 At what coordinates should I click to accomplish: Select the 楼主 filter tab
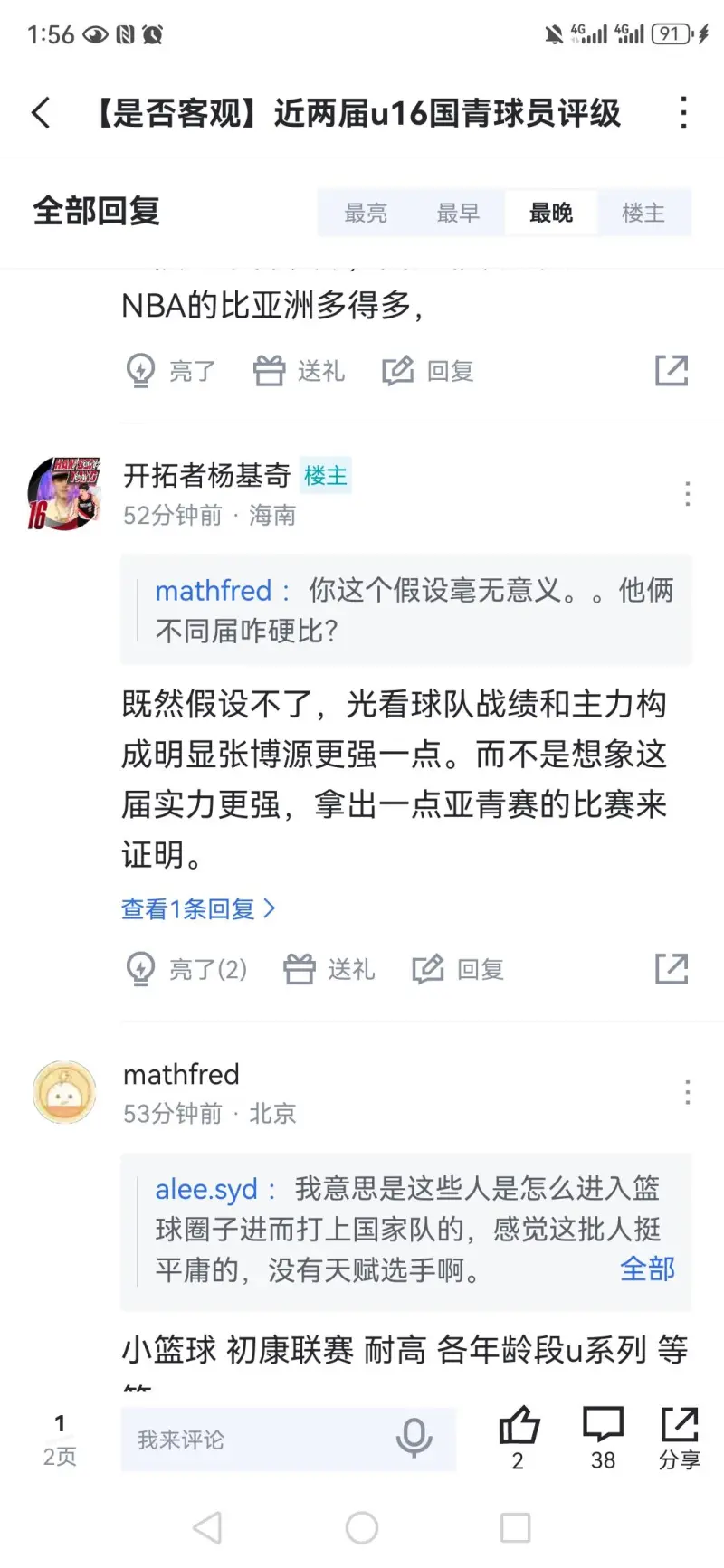tap(643, 213)
